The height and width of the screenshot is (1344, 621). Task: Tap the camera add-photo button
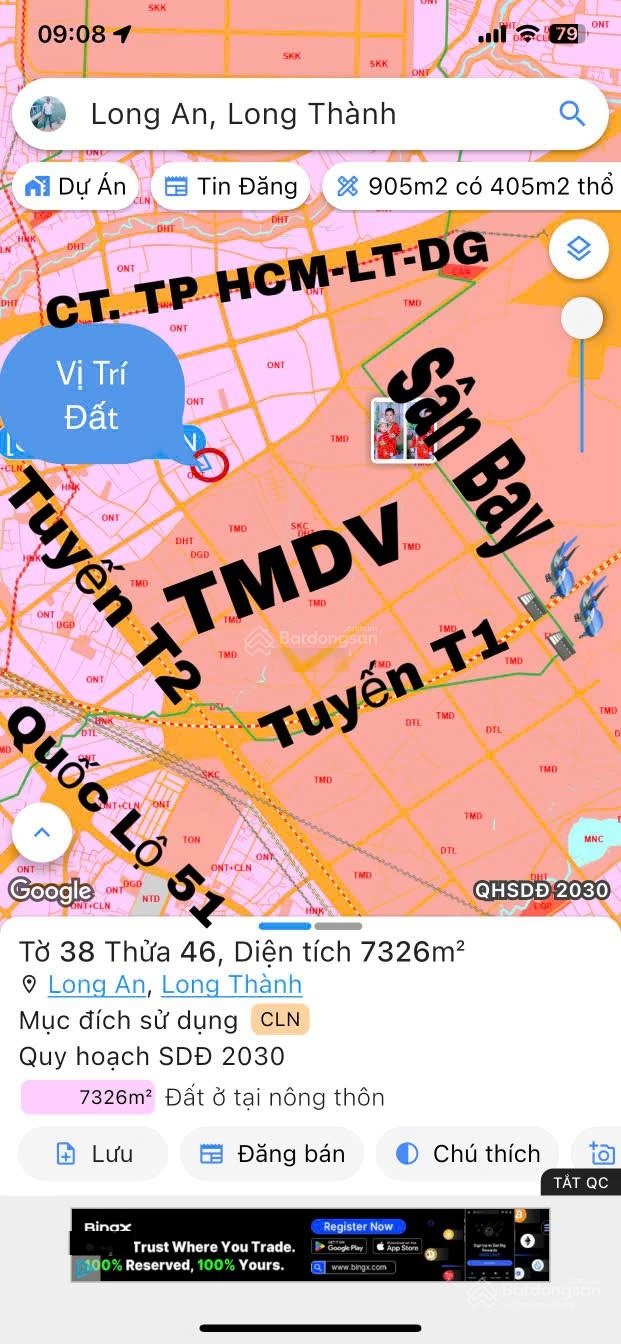(x=601, y=1154)
